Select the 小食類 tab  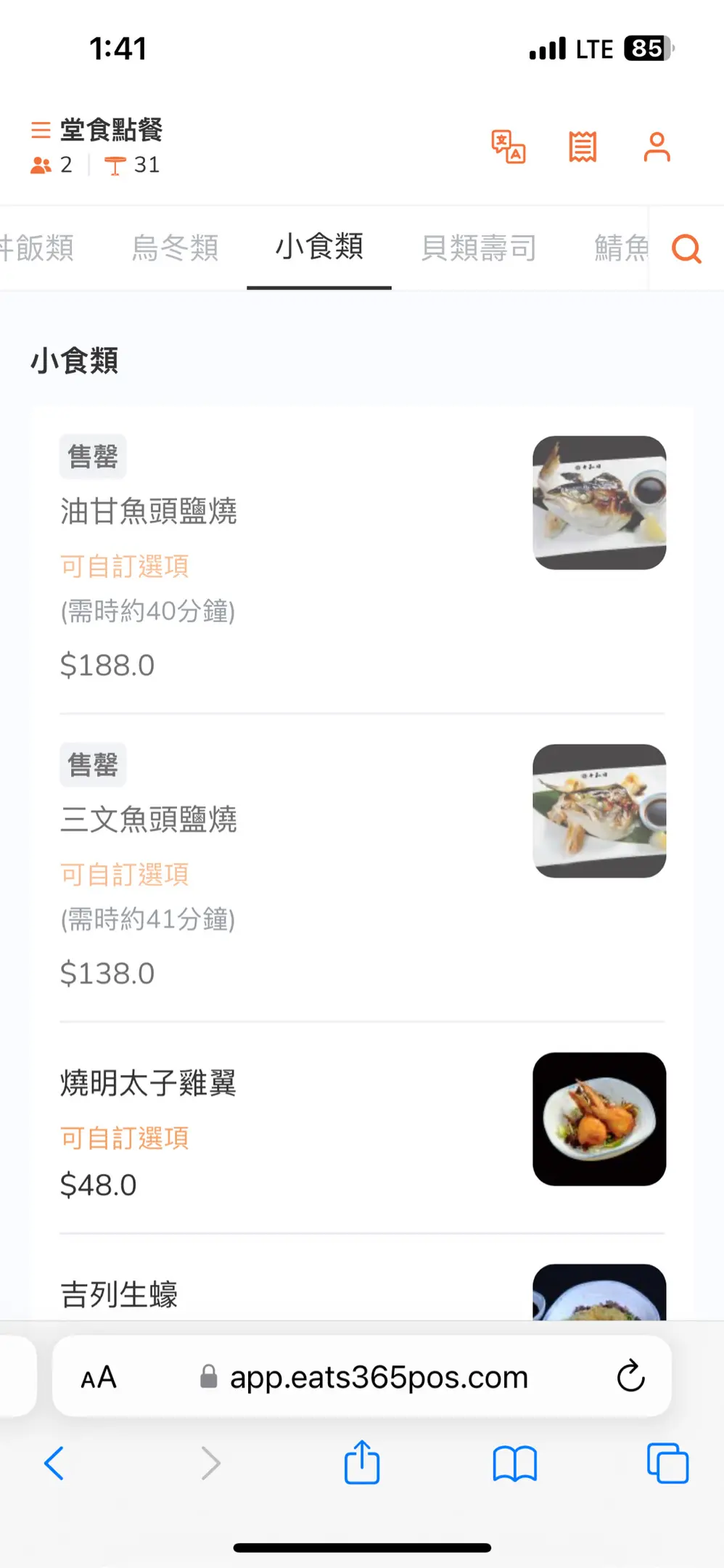(319, 247)
